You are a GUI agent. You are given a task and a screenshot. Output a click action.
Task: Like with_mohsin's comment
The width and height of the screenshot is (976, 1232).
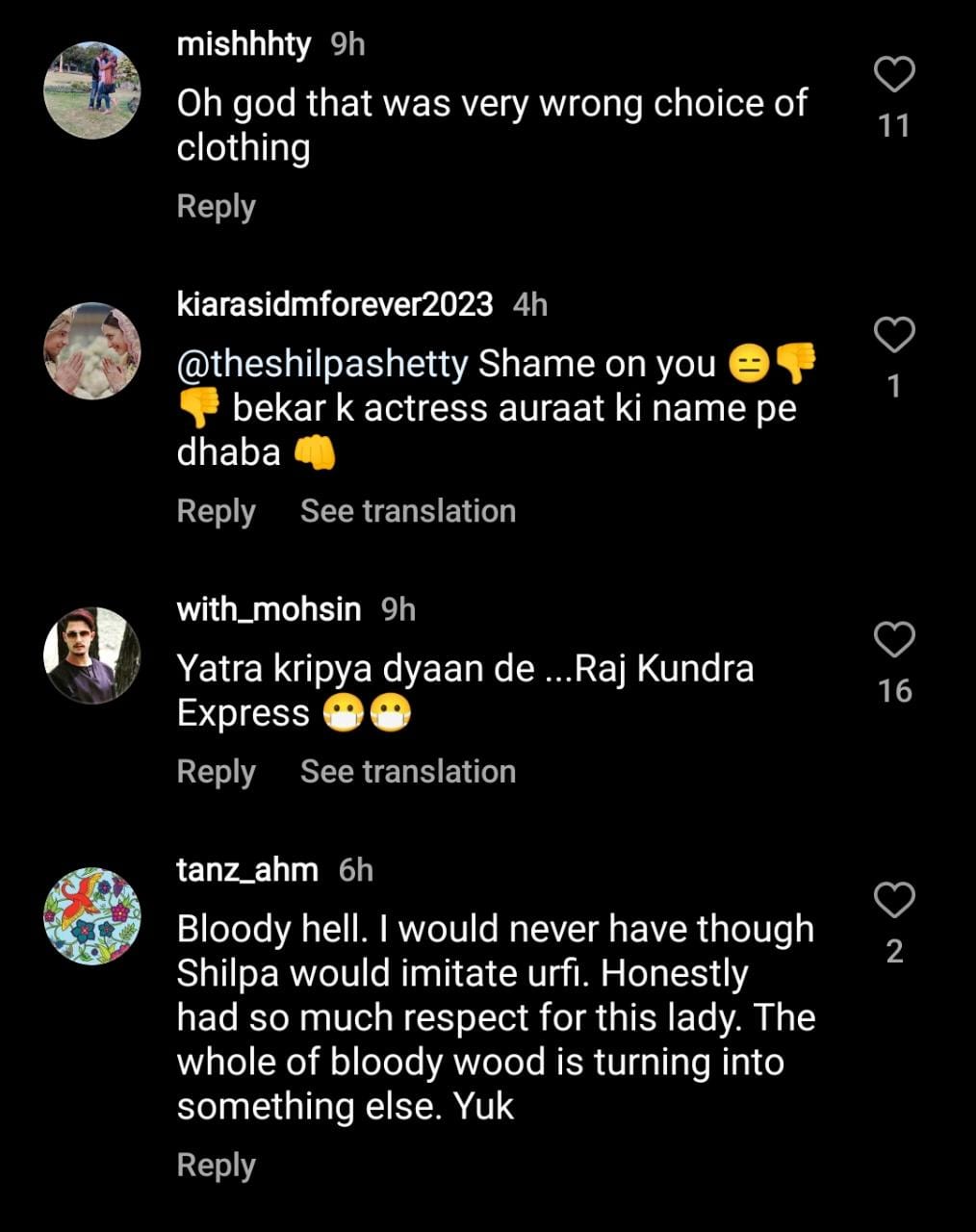tap(894, 639)
